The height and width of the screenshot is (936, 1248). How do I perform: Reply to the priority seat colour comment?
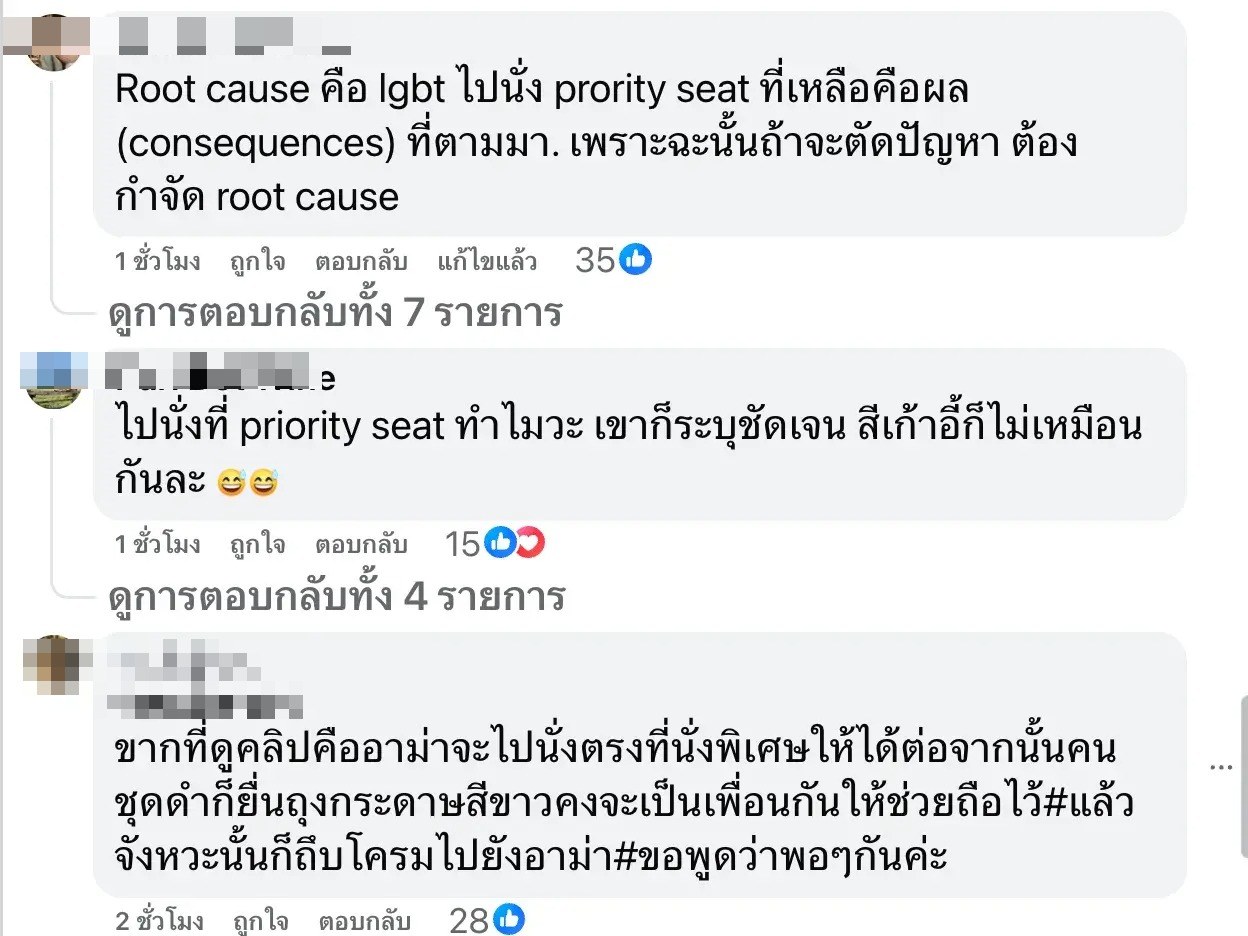coord(361,545)
